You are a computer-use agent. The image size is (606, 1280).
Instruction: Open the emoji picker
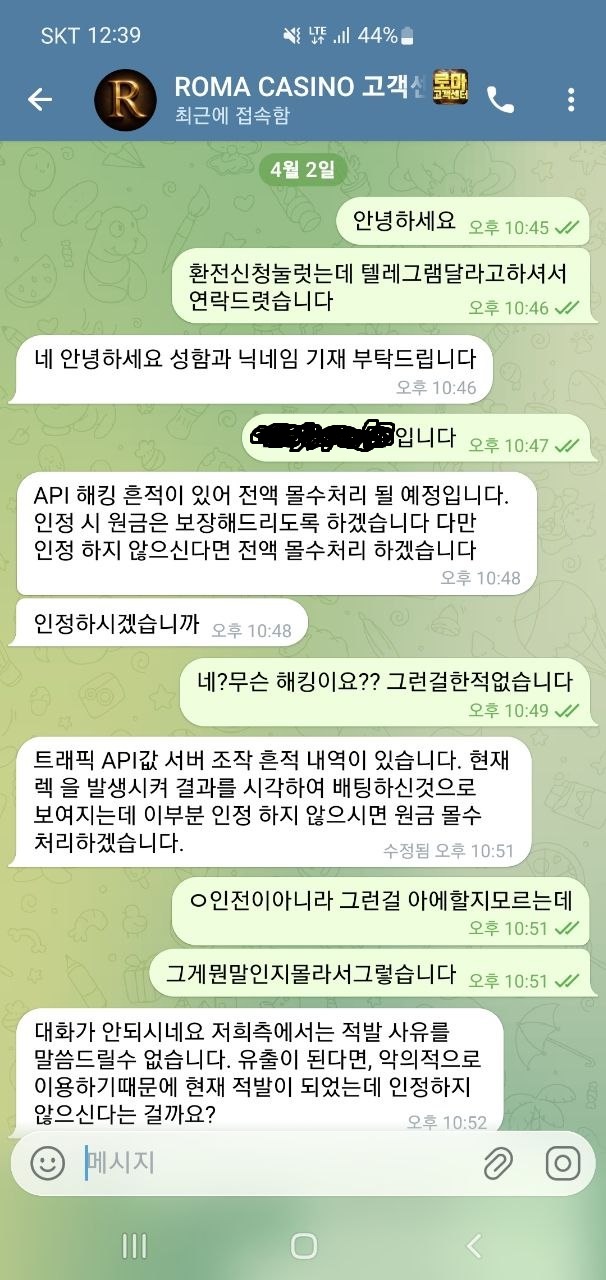tap(47, 1162)
